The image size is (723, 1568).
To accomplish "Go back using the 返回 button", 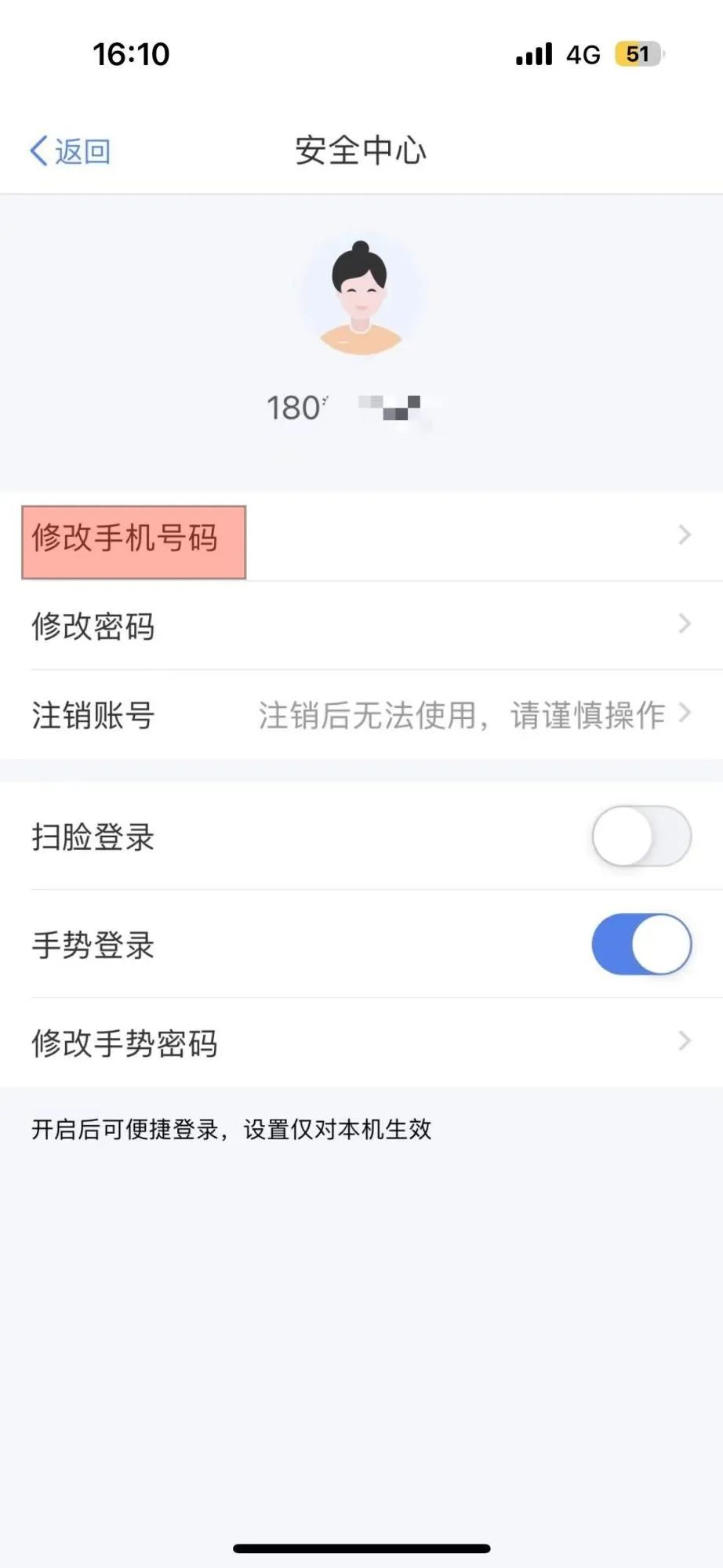I will click(71, 151).
